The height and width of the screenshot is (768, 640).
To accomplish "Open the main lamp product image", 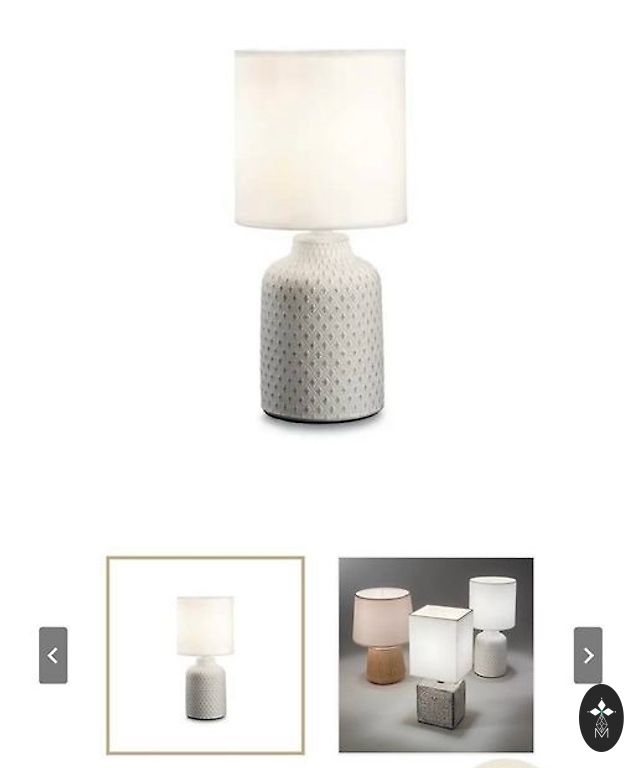I will click(321, 236).
